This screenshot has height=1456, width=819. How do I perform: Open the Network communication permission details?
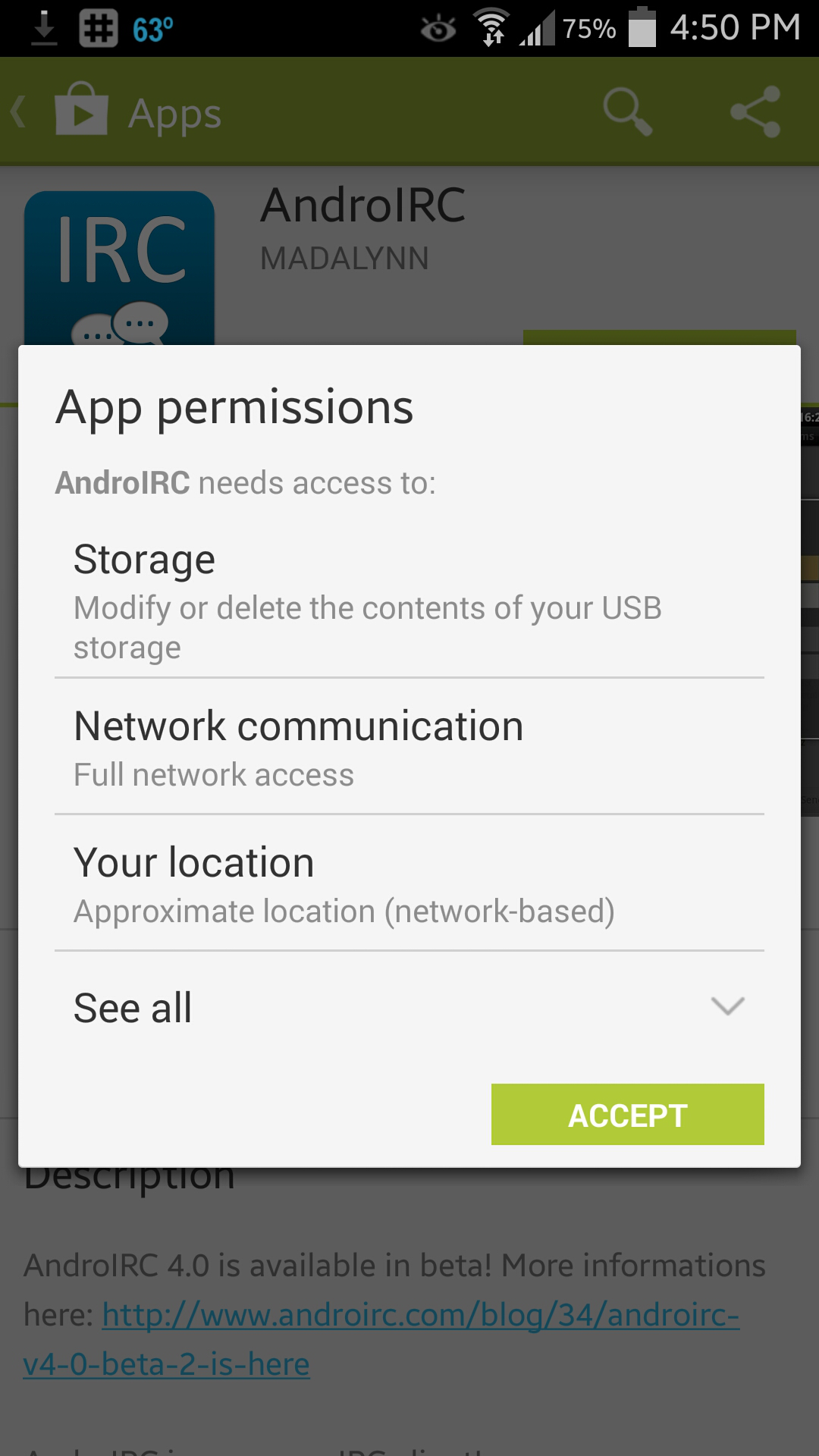409,747
